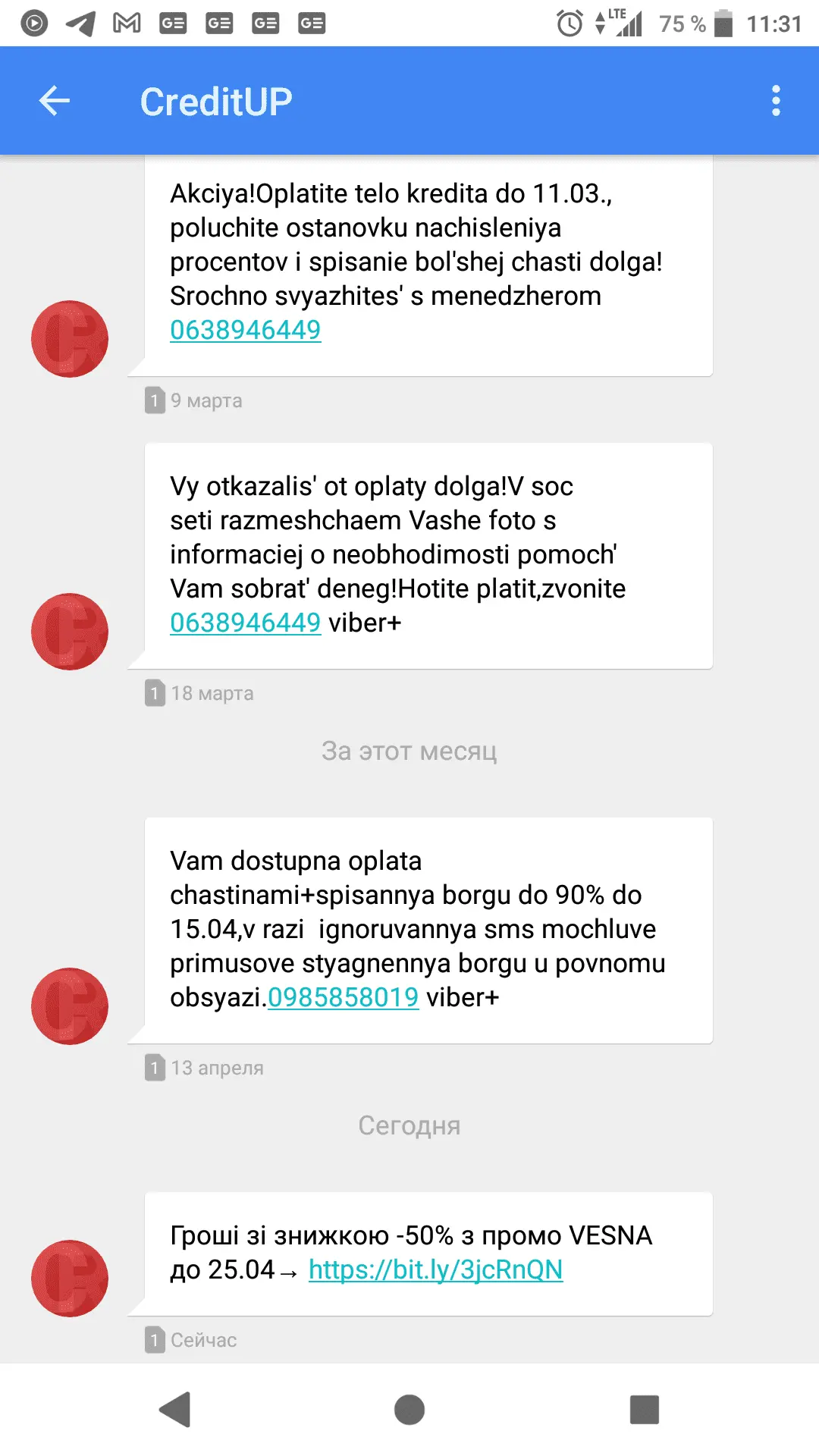Tap the За этот месяц separator
This screenshot has height=1456, width=819.
[409, 752]
